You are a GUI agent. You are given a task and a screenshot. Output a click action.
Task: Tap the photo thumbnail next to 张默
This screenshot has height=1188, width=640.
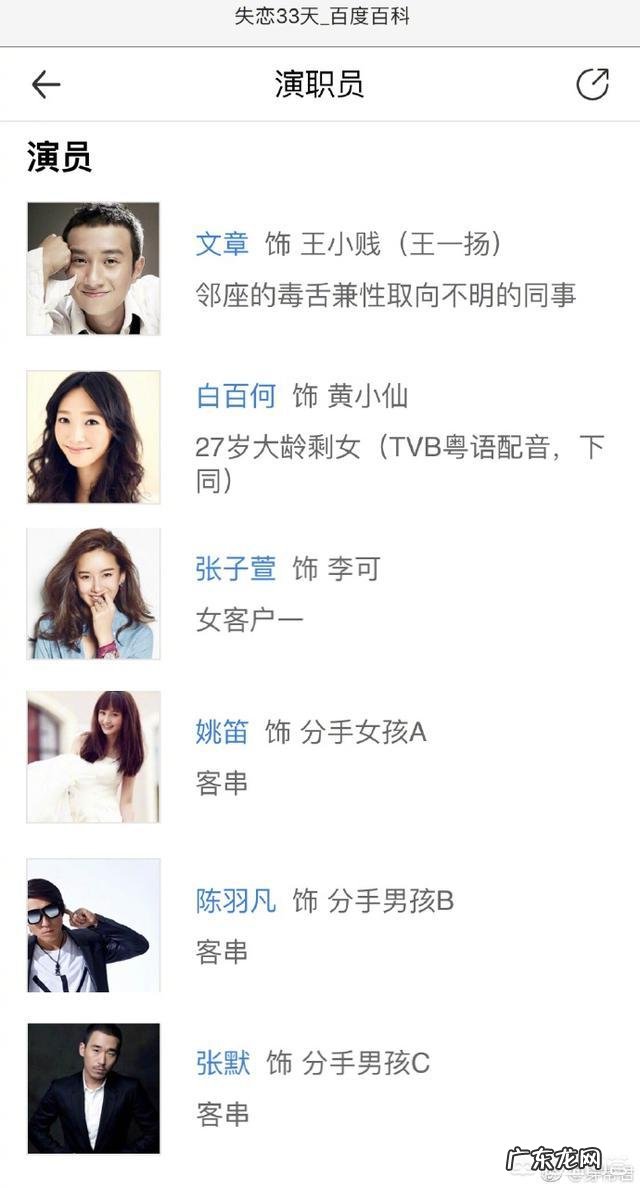pyautogui.click(x=93, y=1088)
